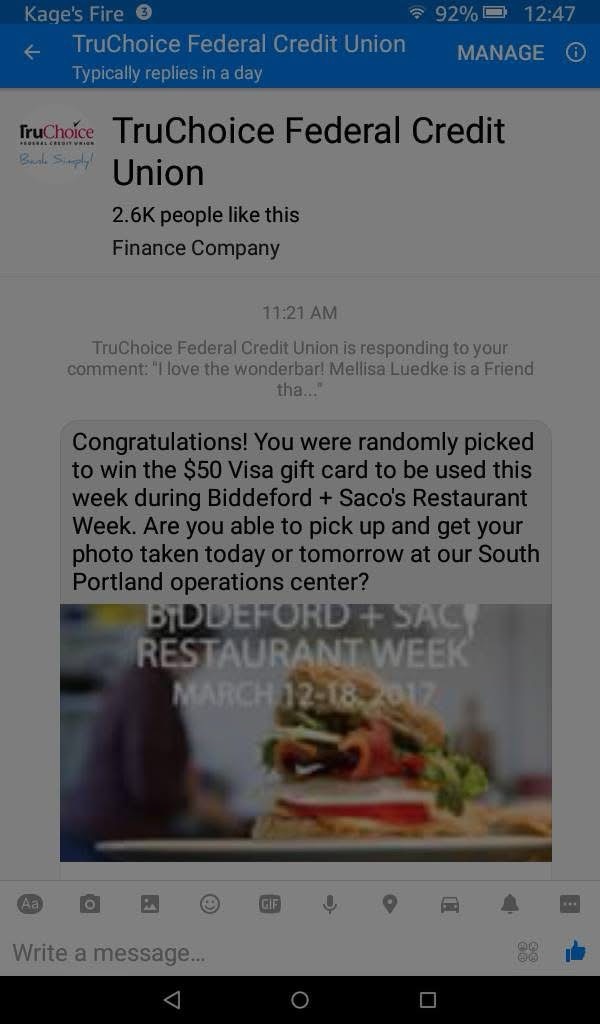Tap the four-dot grid icon beside the message field
This screenshot has height=1024, width=600.
pos(528,952)
